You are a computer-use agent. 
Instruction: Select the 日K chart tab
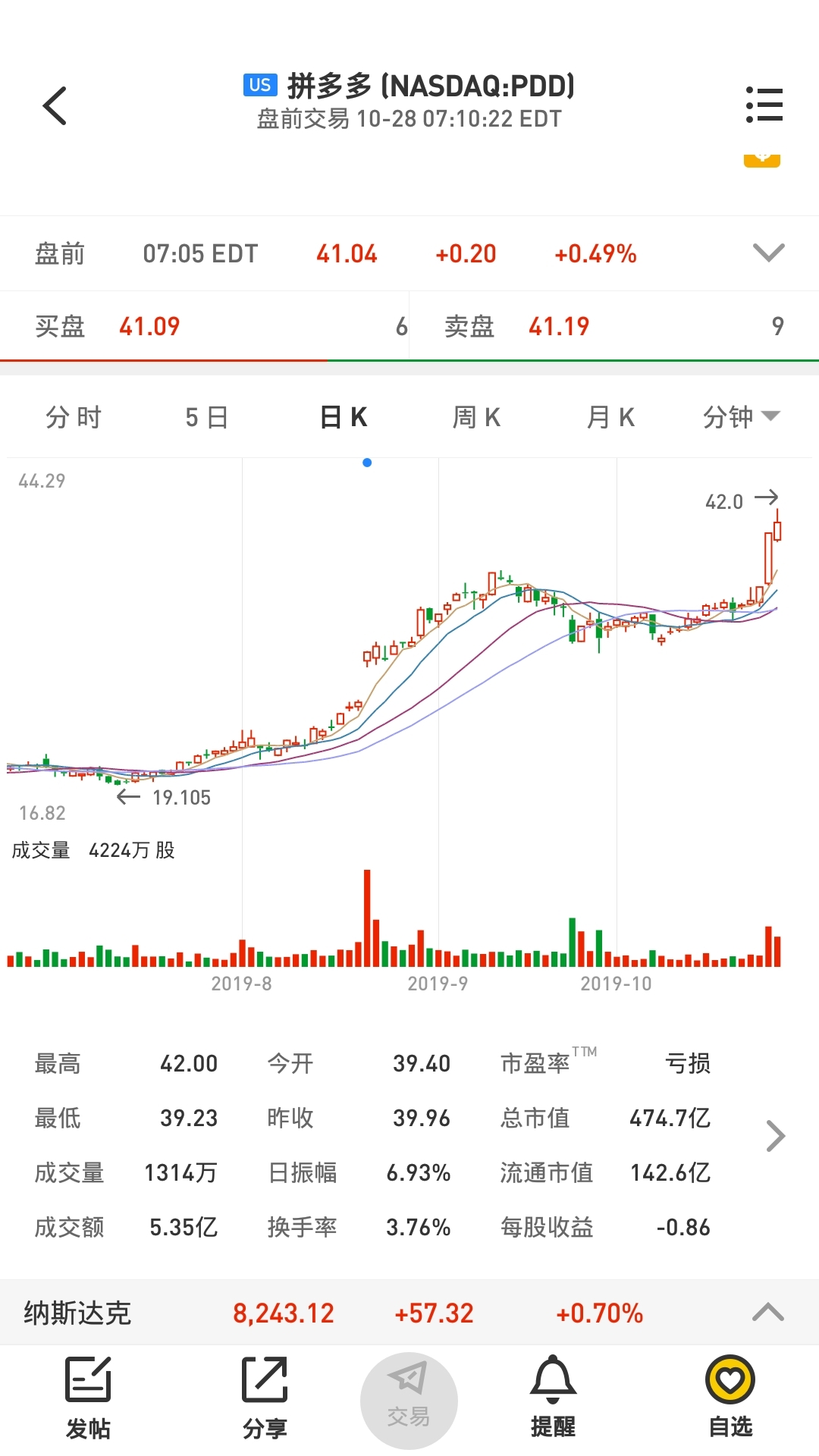pos(344,417)
